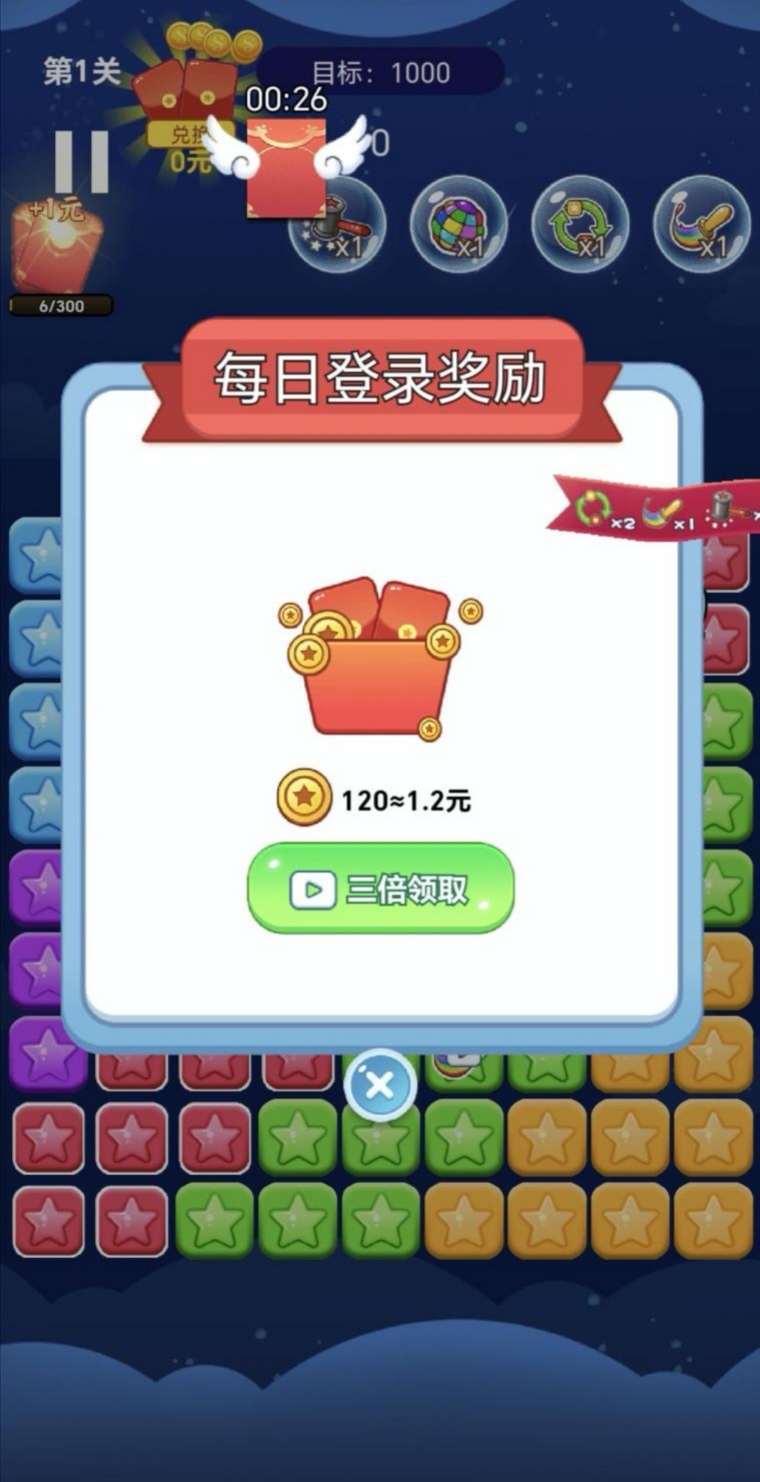Screen dimensions: 760x1482
Task: Dismiss the daily login reward popup
Action: point(378,1087)
